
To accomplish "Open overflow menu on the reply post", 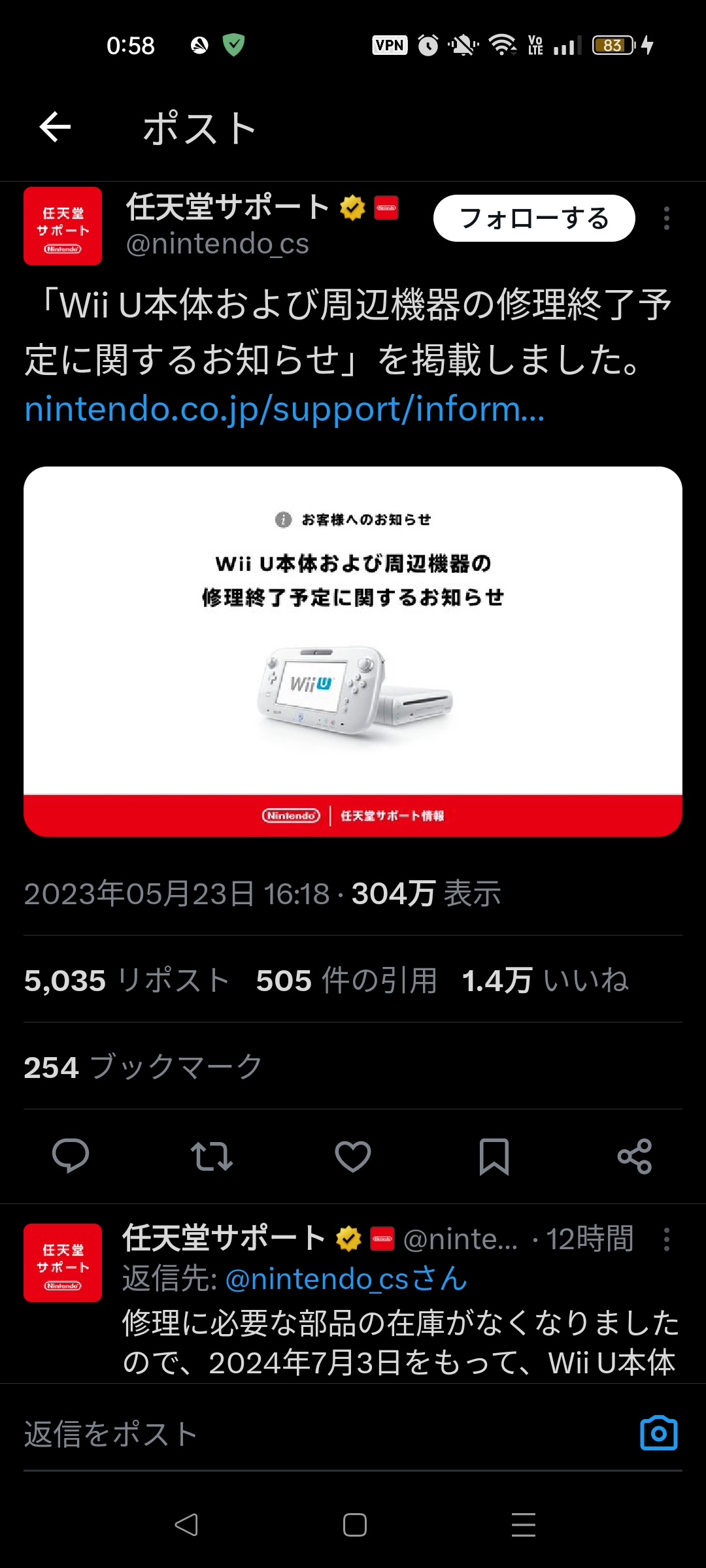I will [x=666, y=1239].
